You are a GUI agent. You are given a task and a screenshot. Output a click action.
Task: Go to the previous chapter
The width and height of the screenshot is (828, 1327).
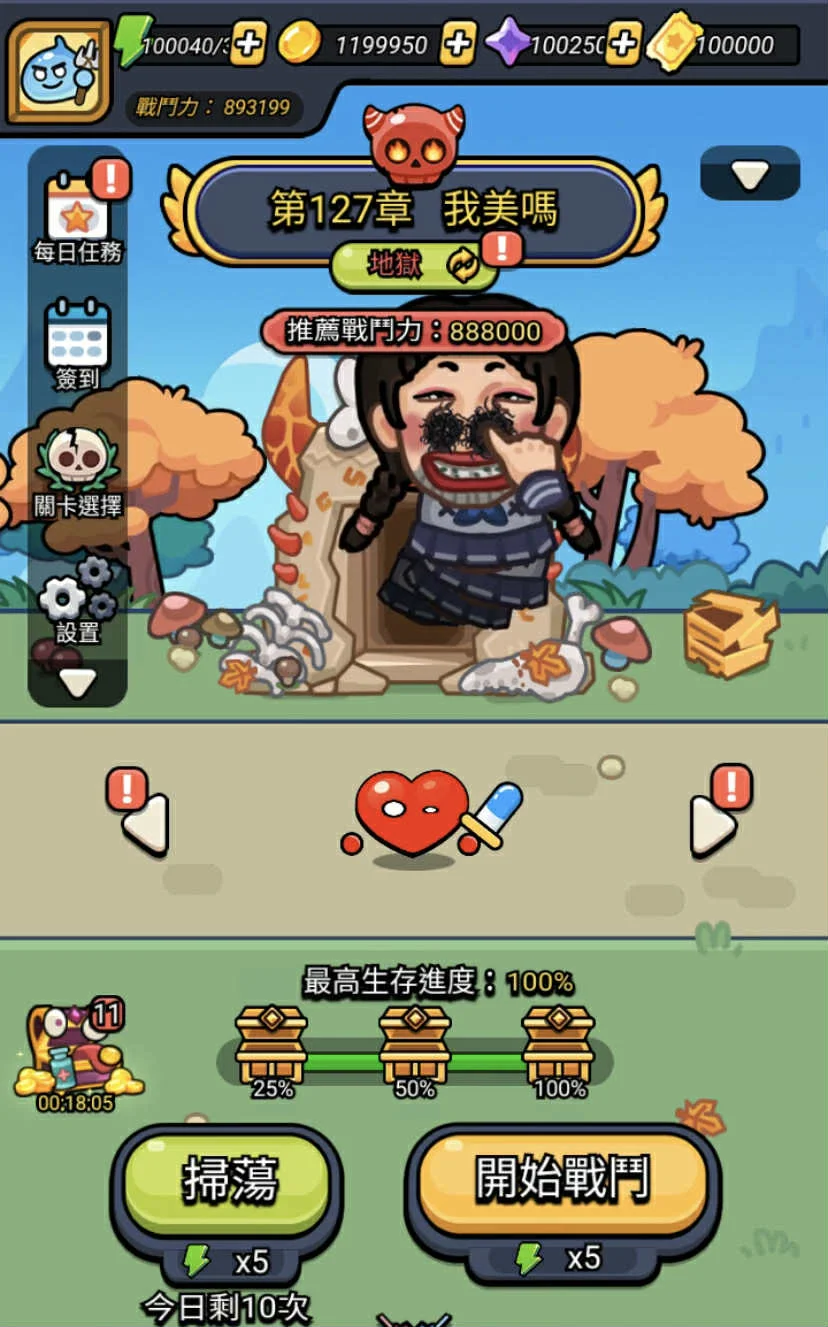147,824
